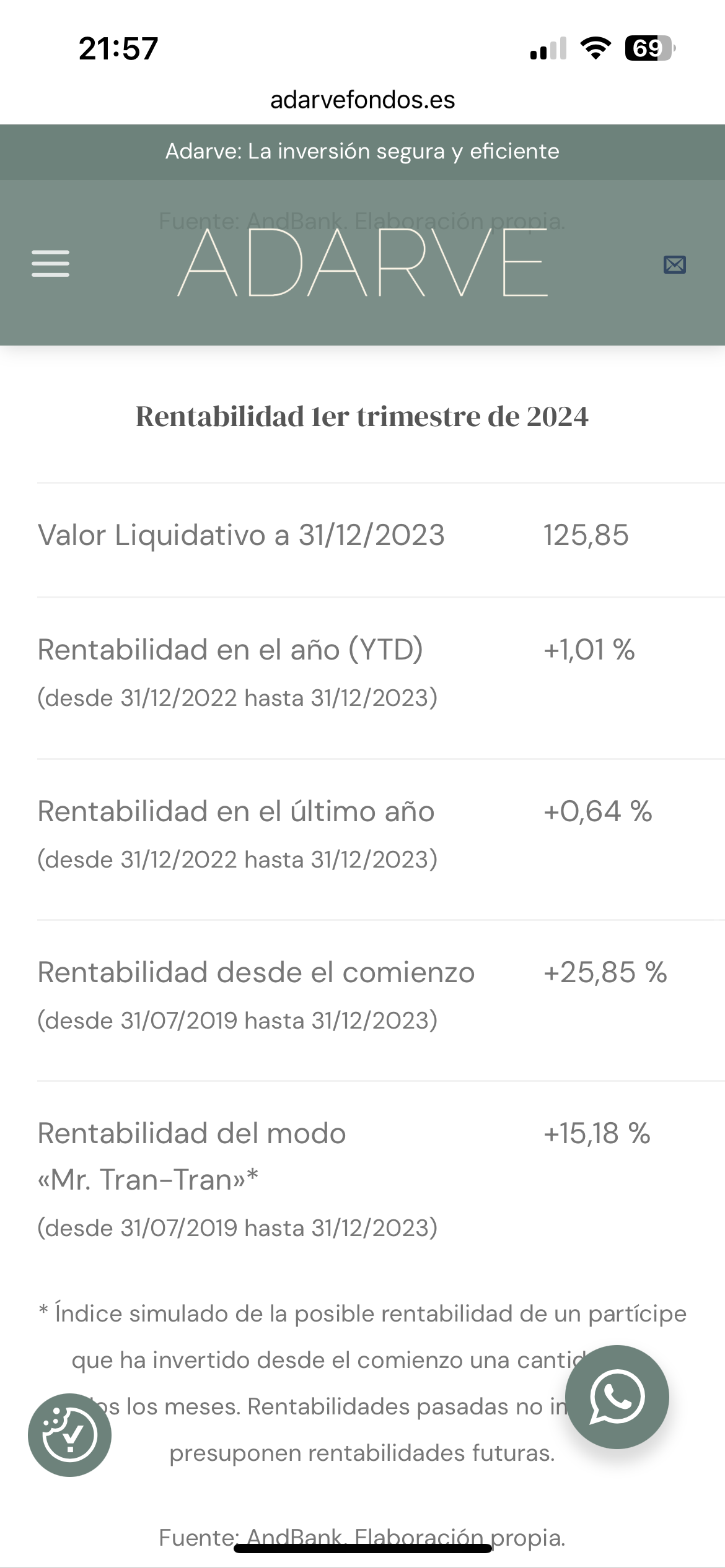Open the hamburger navigation menu
Viewport: 725px width, 1568px height.
coord(50,263)
